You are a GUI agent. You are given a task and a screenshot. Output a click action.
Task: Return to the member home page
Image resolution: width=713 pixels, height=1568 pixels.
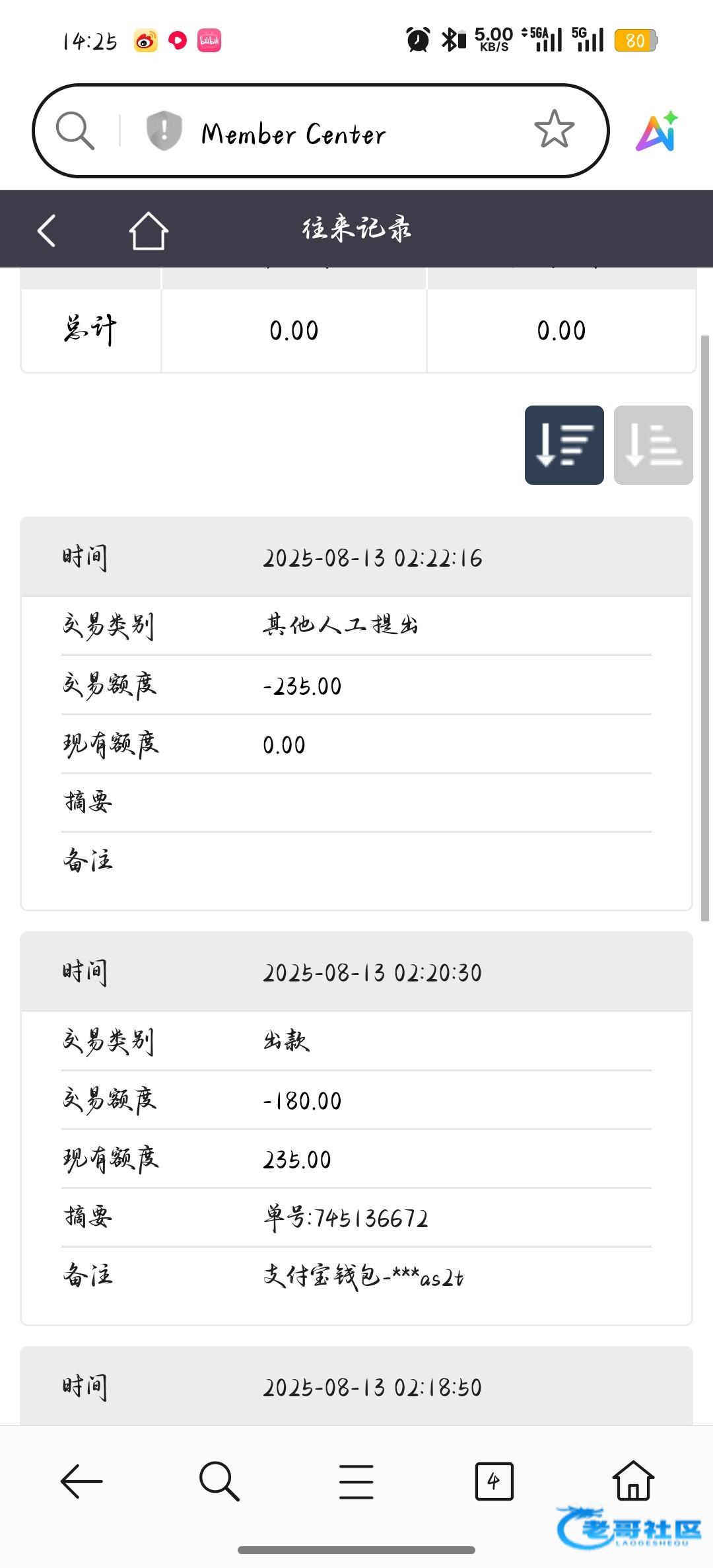coord(149,231)
